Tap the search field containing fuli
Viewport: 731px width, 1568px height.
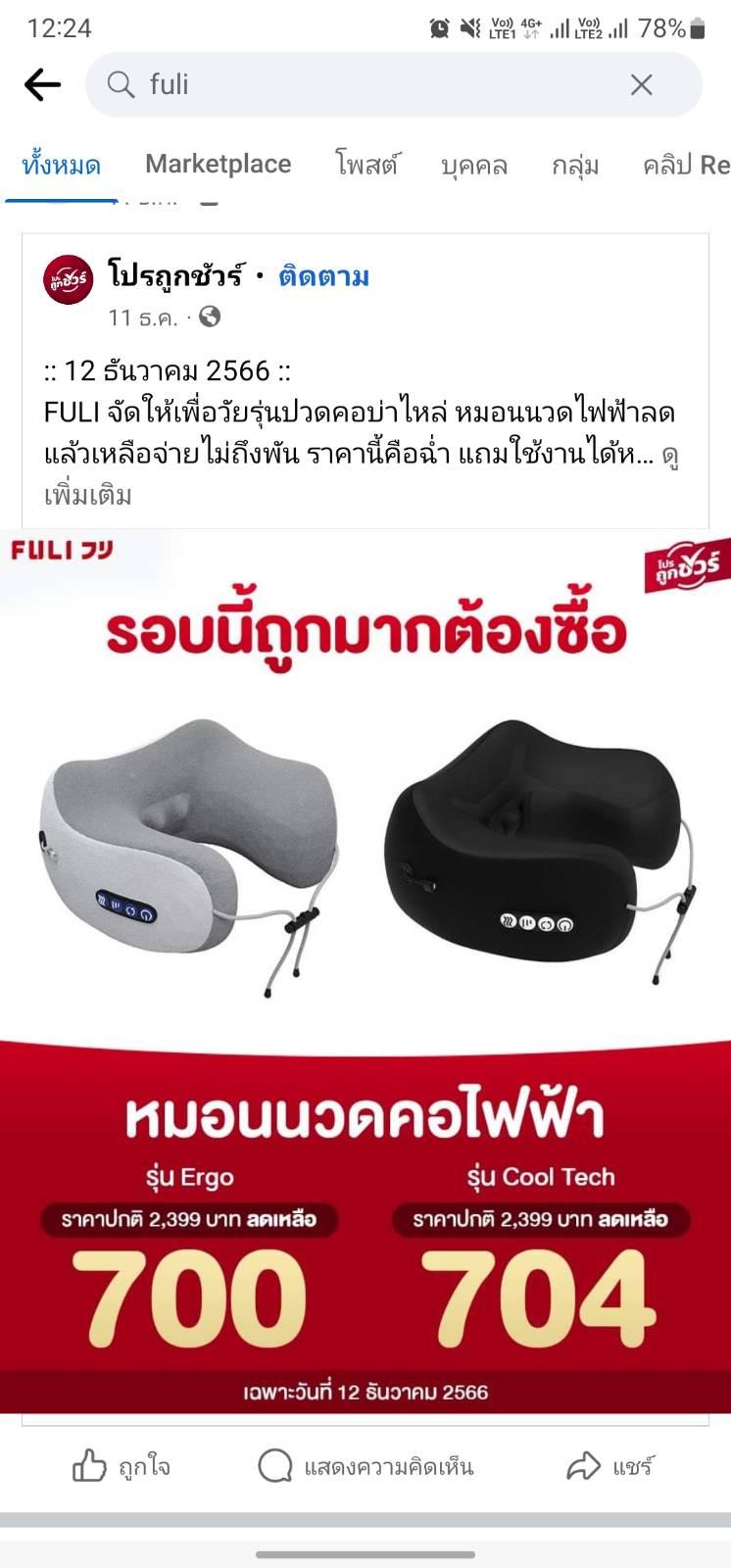[394, 84]
